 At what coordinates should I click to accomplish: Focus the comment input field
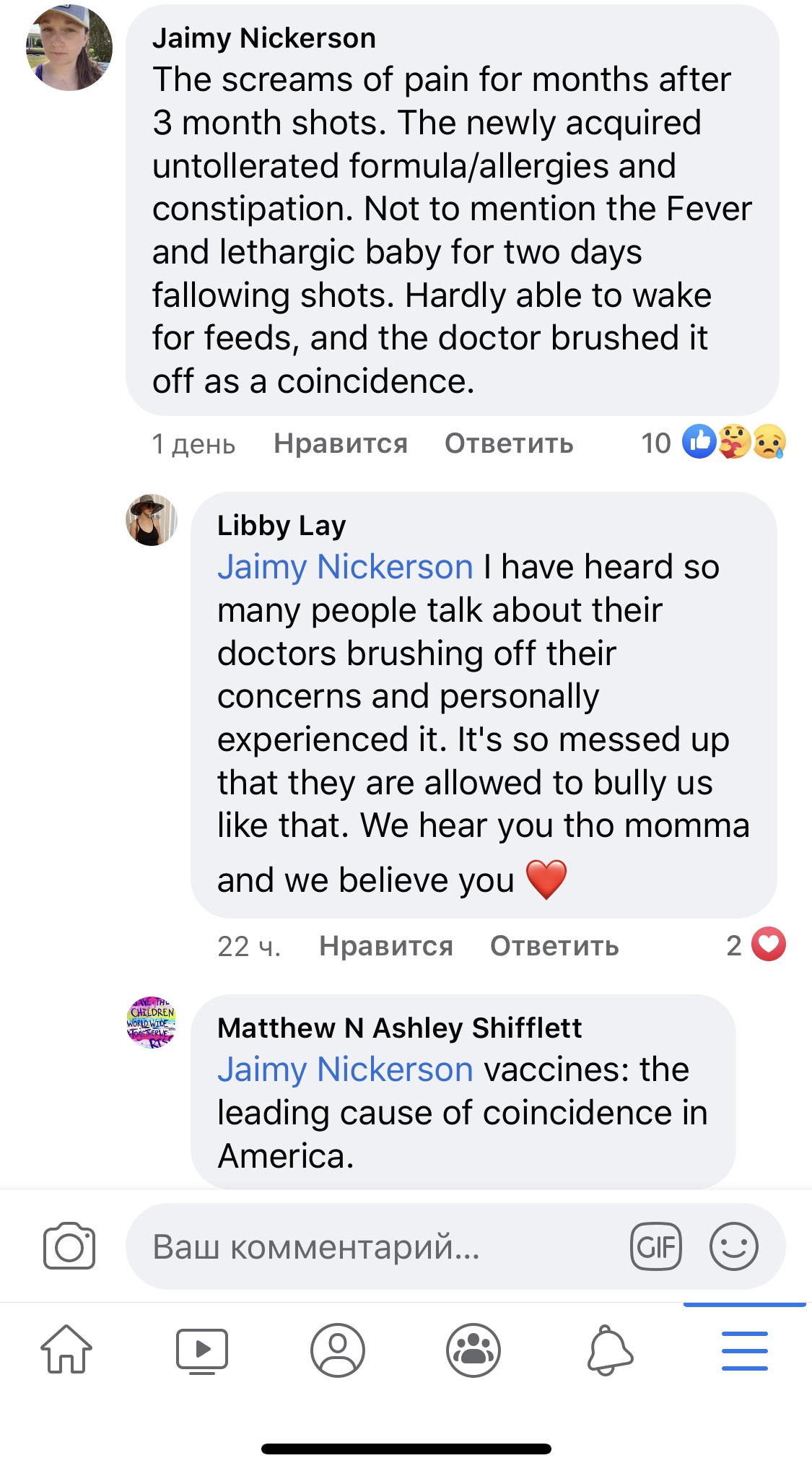click(x=375, y=1246)
